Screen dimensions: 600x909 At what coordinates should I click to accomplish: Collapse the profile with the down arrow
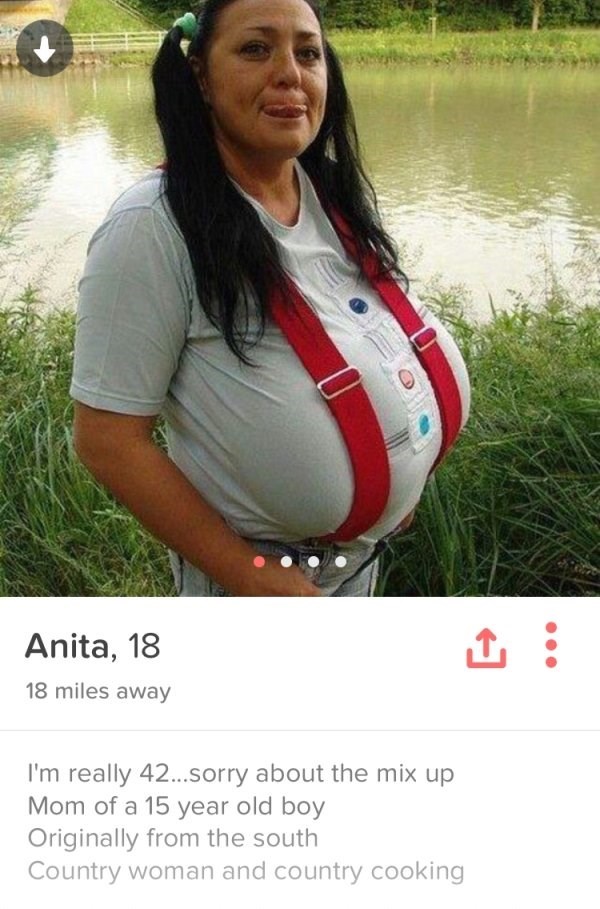pyautogui.click(x=43, y=47)
